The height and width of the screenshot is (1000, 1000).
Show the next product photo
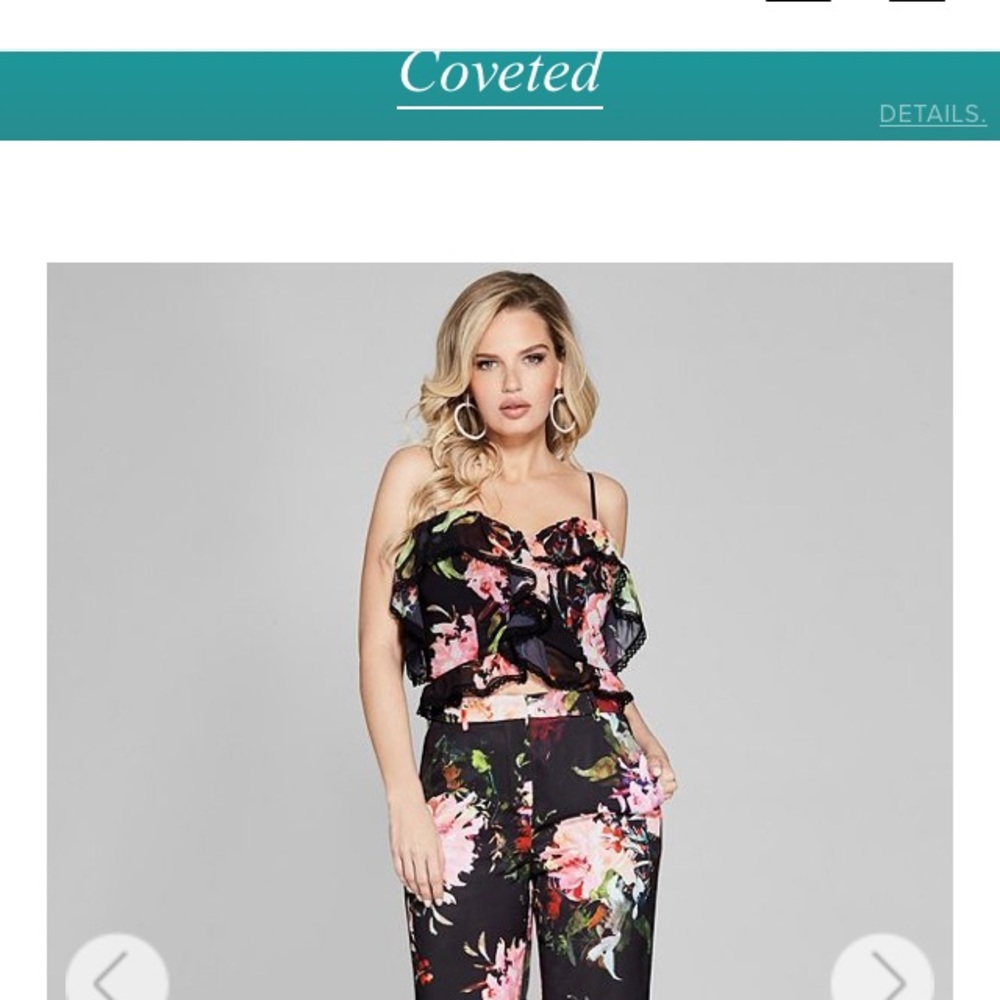click(x=882, y=972)
